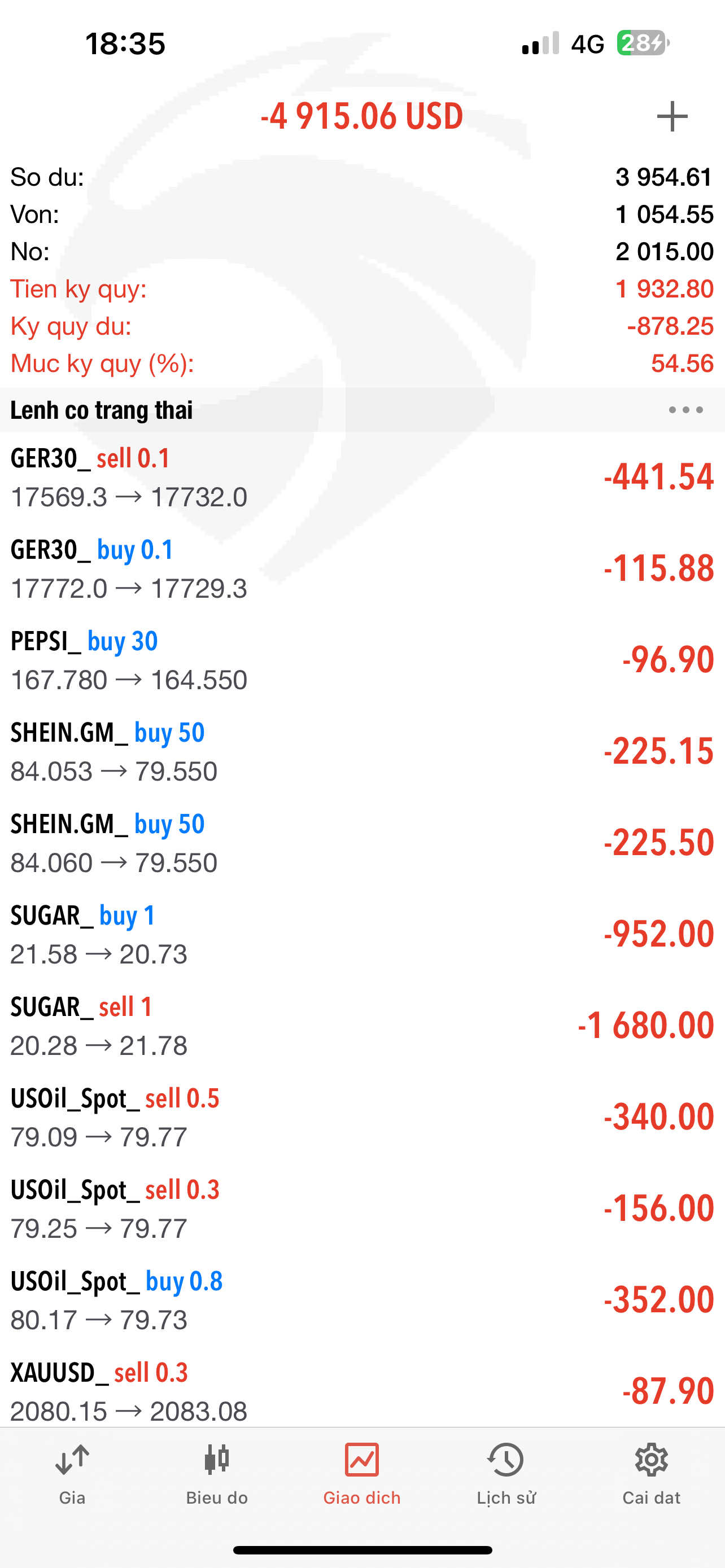Open the three-dot positions options menu

(x=685, y=410)
